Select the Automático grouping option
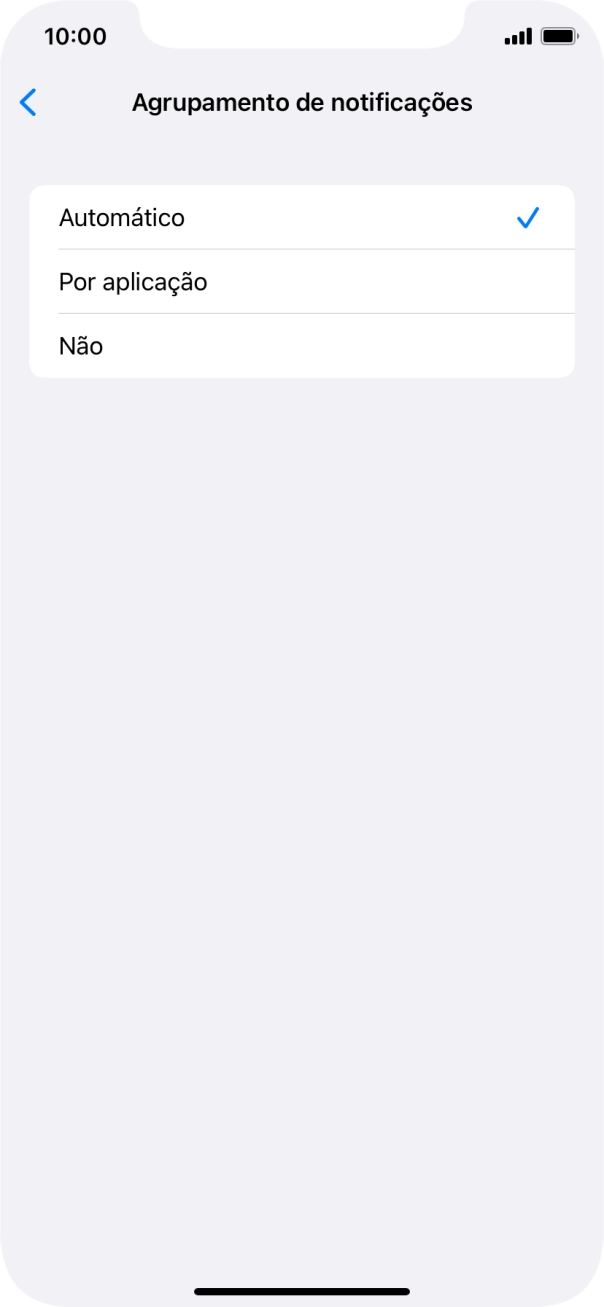Viewport: 604px width, 1307px height. pyautogui.click(x=302, y=217)
